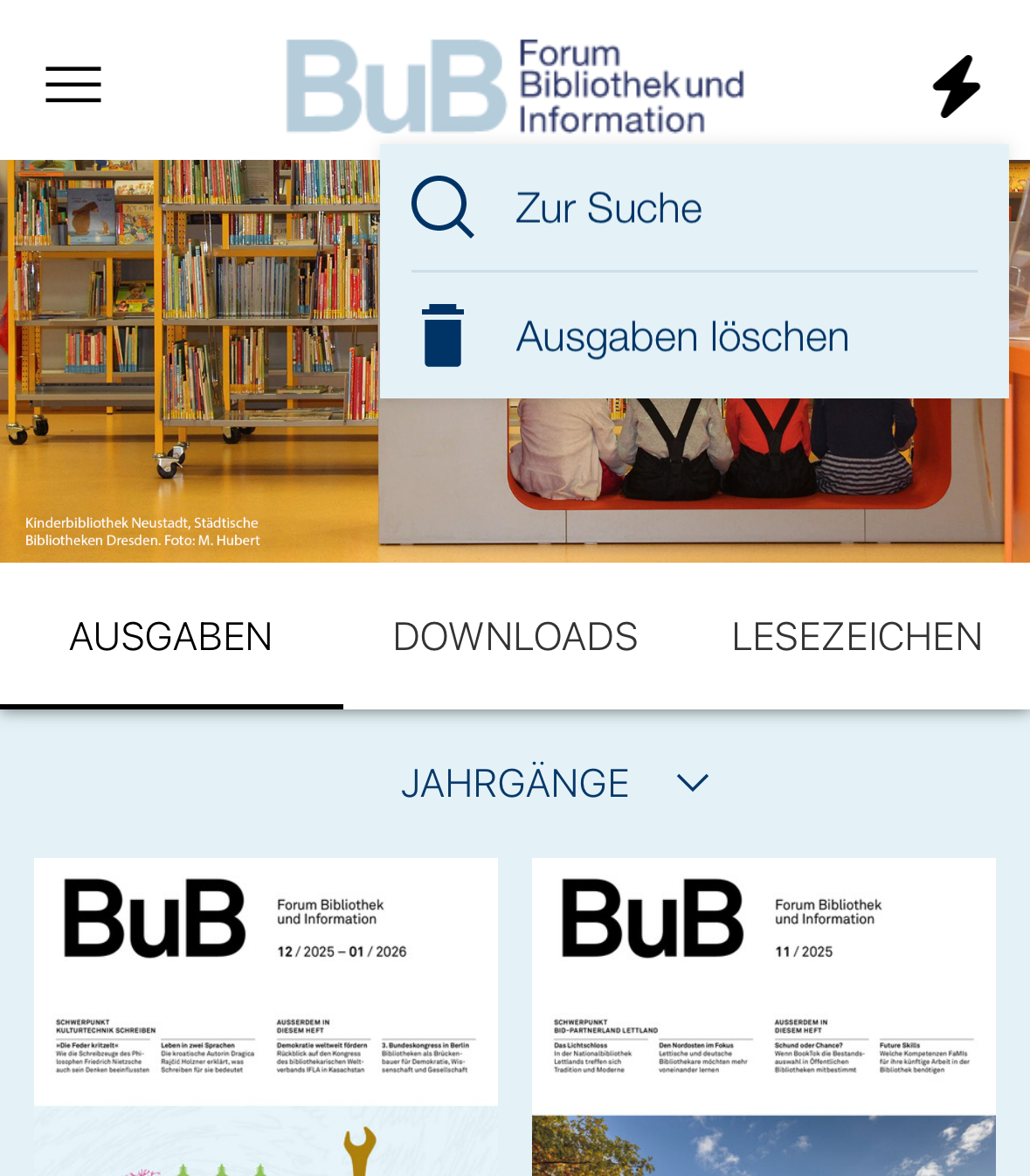Switch to the Ausgaben tab
This screenshot has height=1176, width=1030.
point(171,636)
